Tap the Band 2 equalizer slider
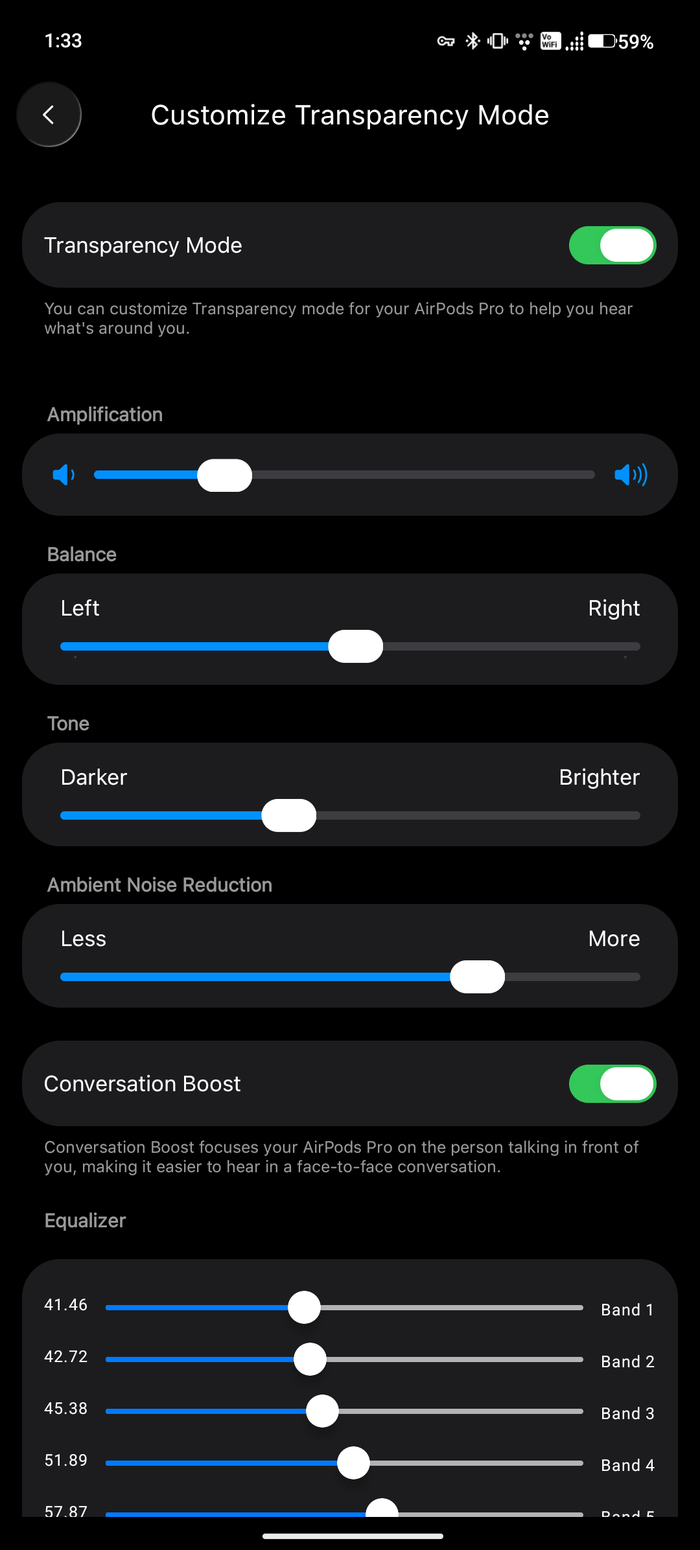Viewport: 700px width, 1550px height. (310, 1359)
